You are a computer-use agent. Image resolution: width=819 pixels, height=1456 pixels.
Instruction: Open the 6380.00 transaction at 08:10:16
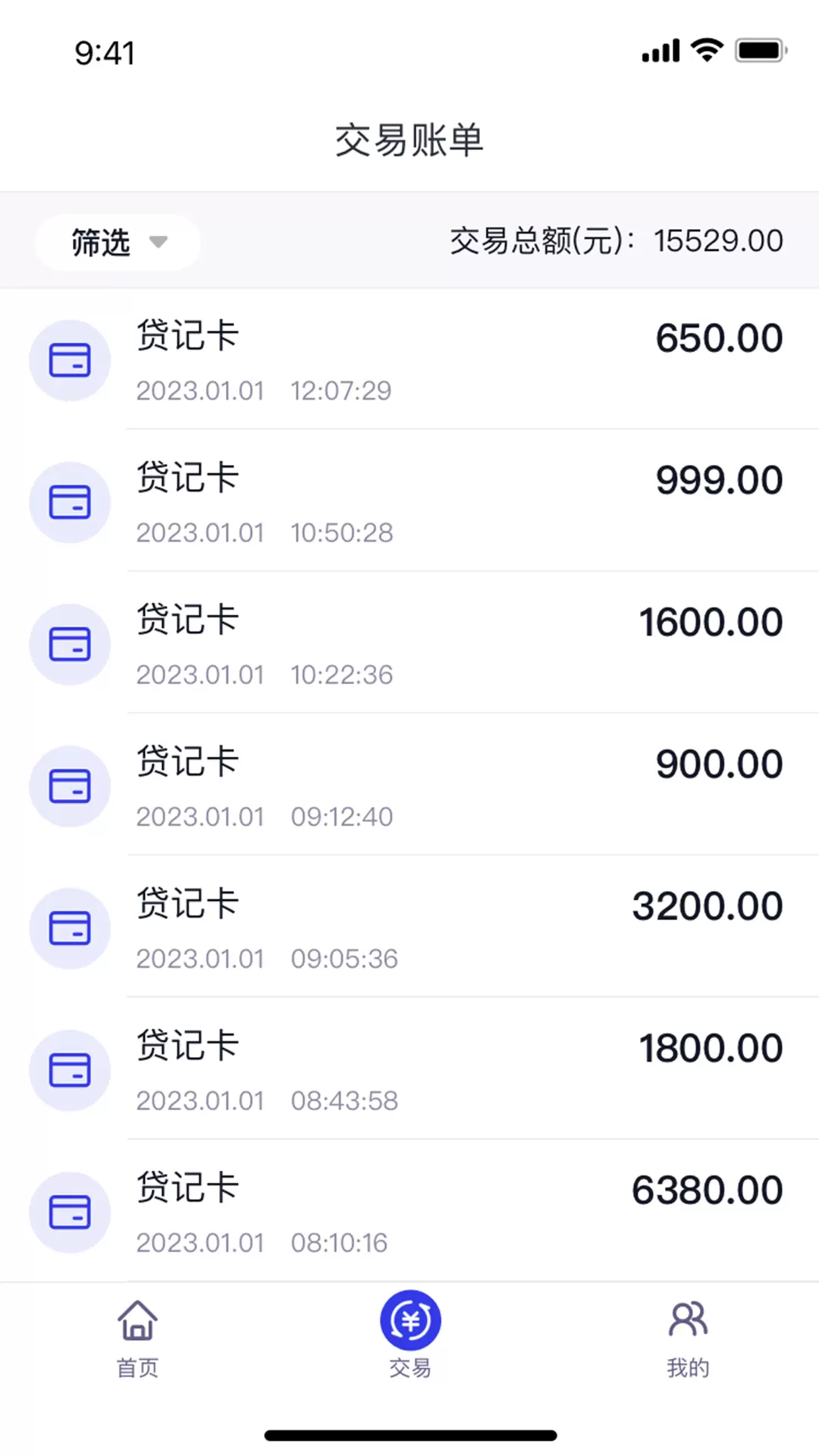(409, 1210)
